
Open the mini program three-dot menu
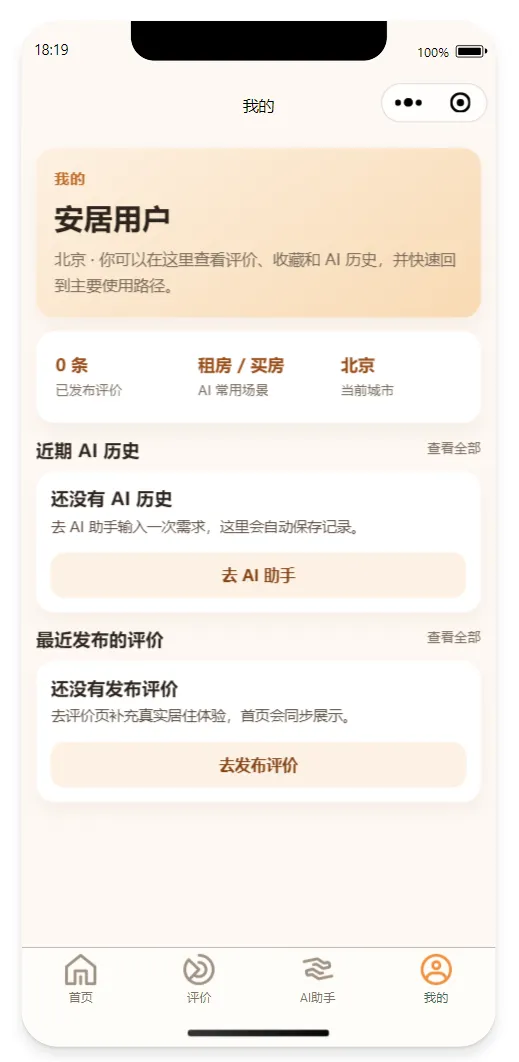point(408,103)
